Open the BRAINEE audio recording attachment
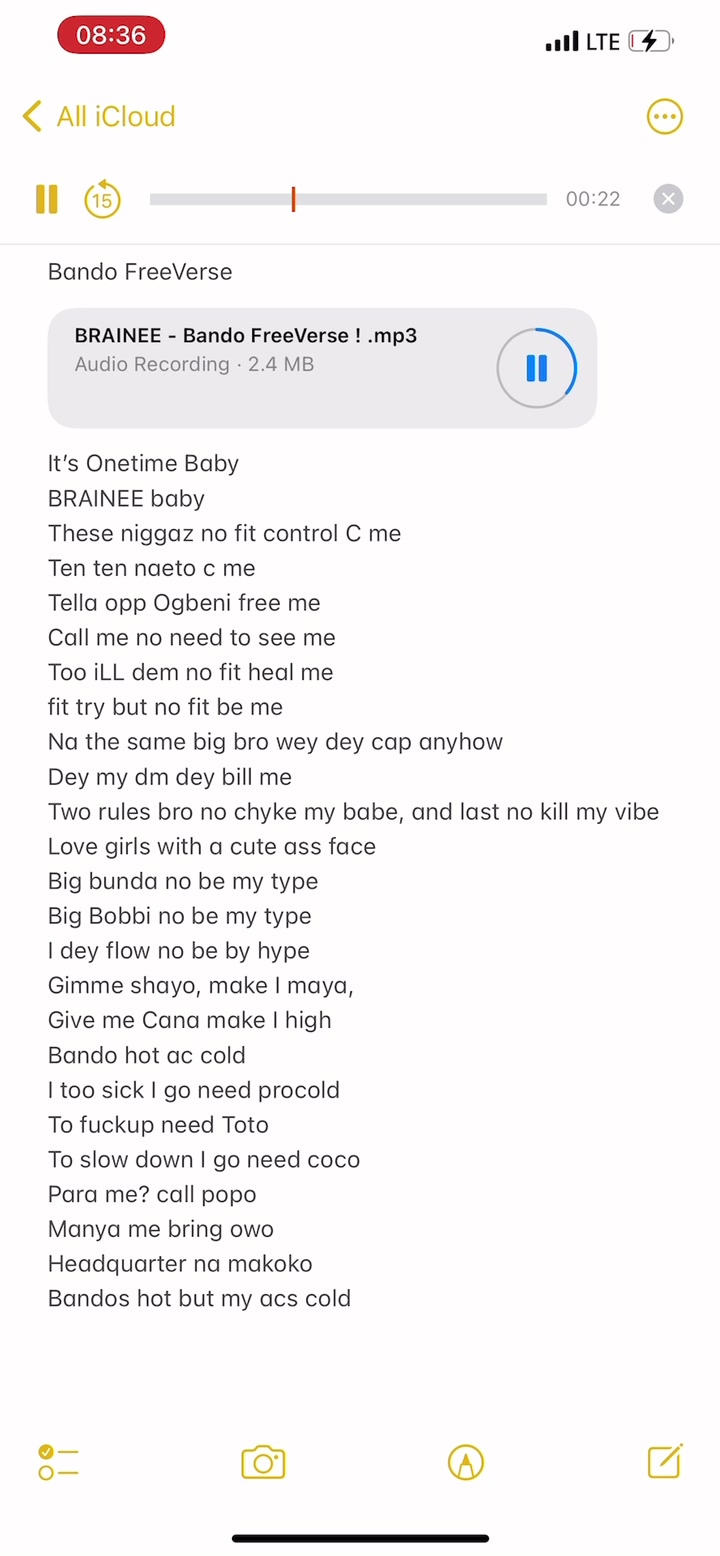Image resolution: width=720 pixels, height=1556 pixels. pyautogui.click(x=322, y=368)
